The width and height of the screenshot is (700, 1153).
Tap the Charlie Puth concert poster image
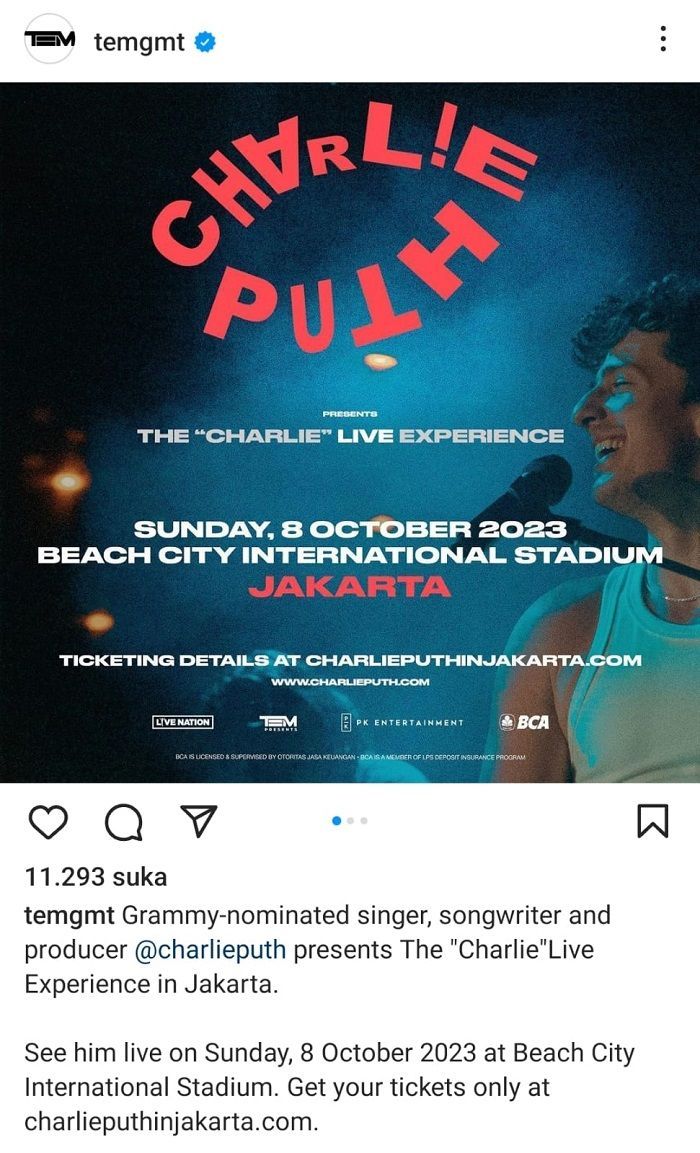pyautogui.click(x=350, y=432)
